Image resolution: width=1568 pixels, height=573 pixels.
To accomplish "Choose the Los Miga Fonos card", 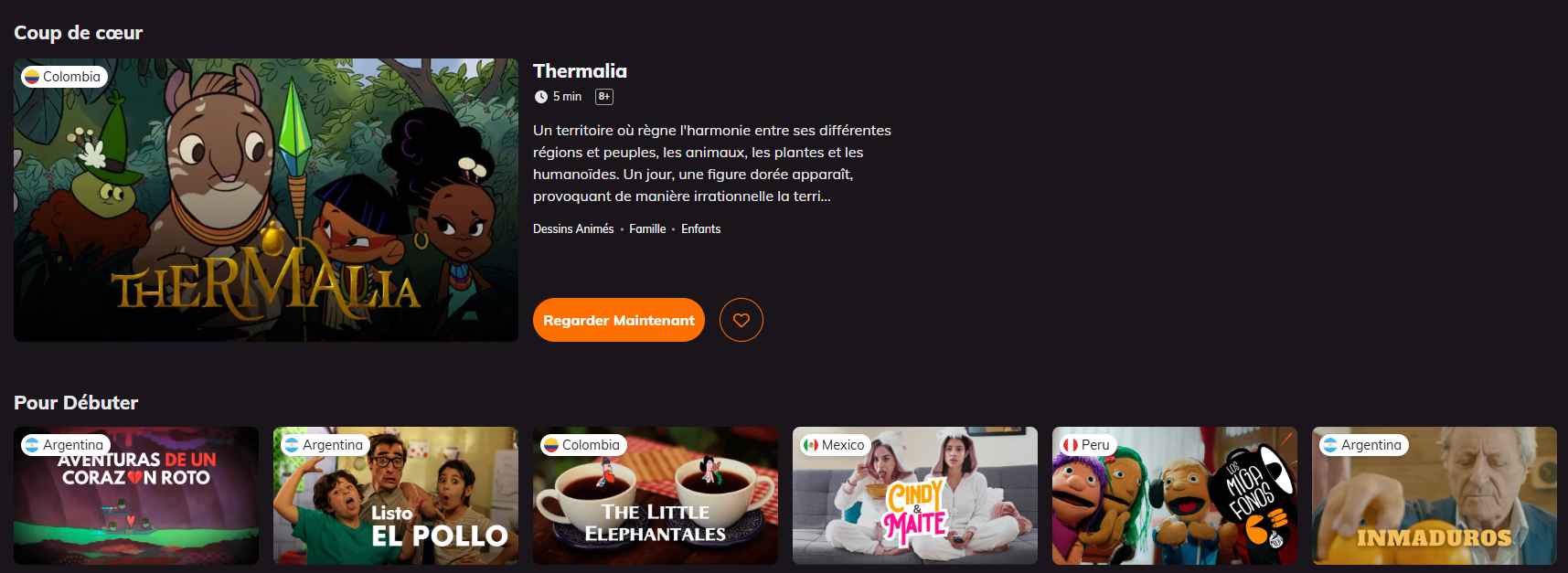I will (1174, 495).
